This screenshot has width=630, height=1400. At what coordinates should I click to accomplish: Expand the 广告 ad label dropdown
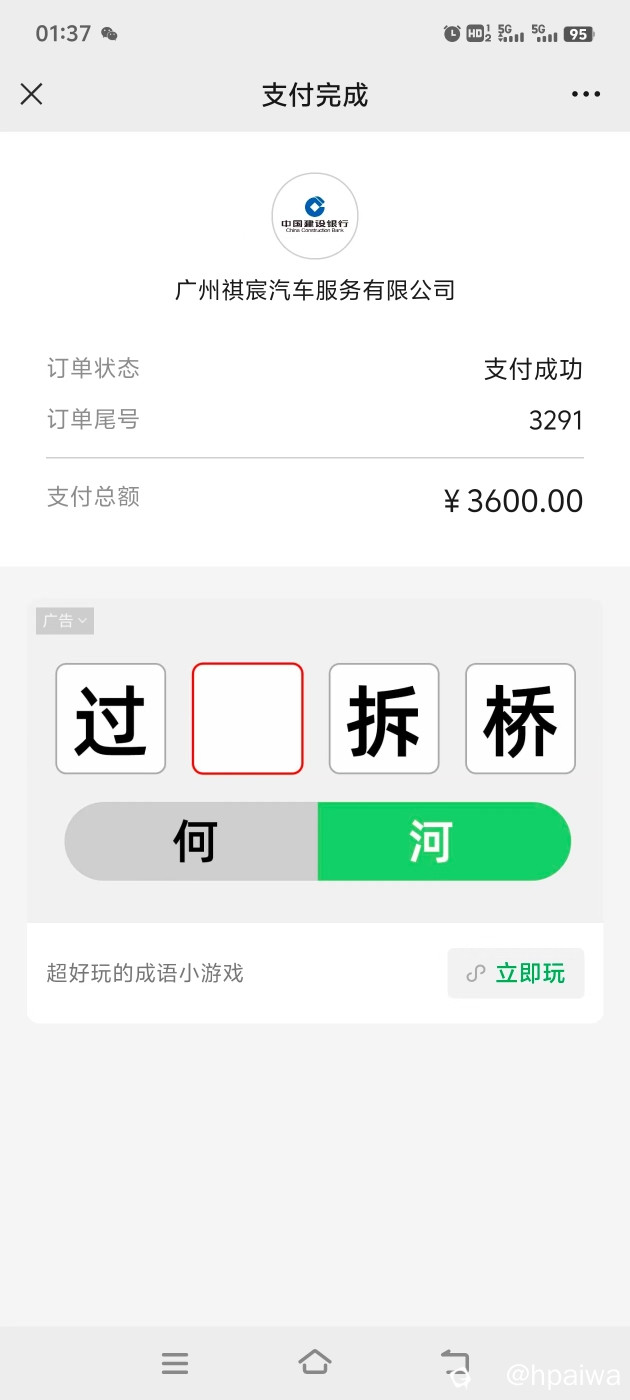65,621
